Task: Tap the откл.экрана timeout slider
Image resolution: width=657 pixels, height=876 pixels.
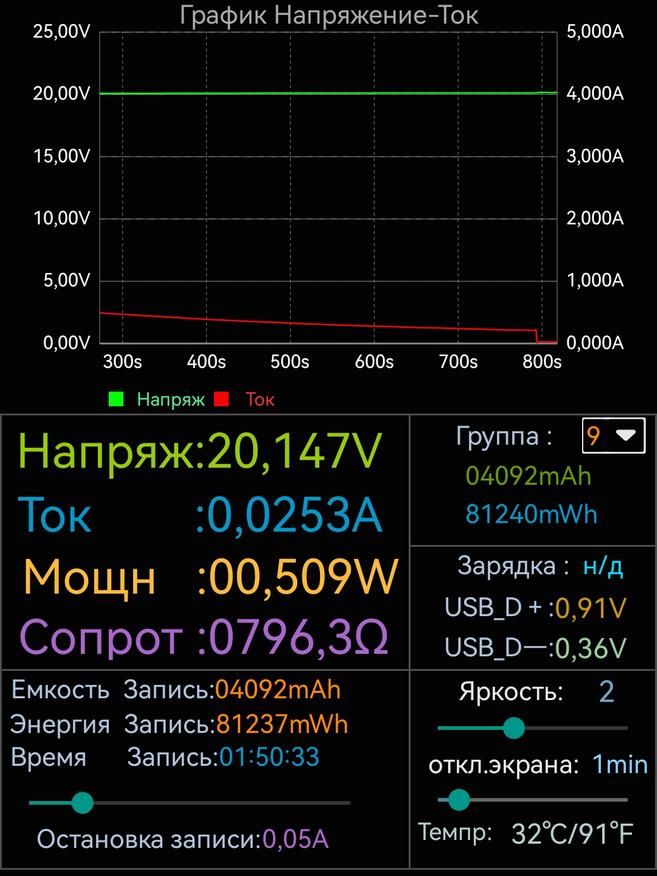Action: click(459, 800)
